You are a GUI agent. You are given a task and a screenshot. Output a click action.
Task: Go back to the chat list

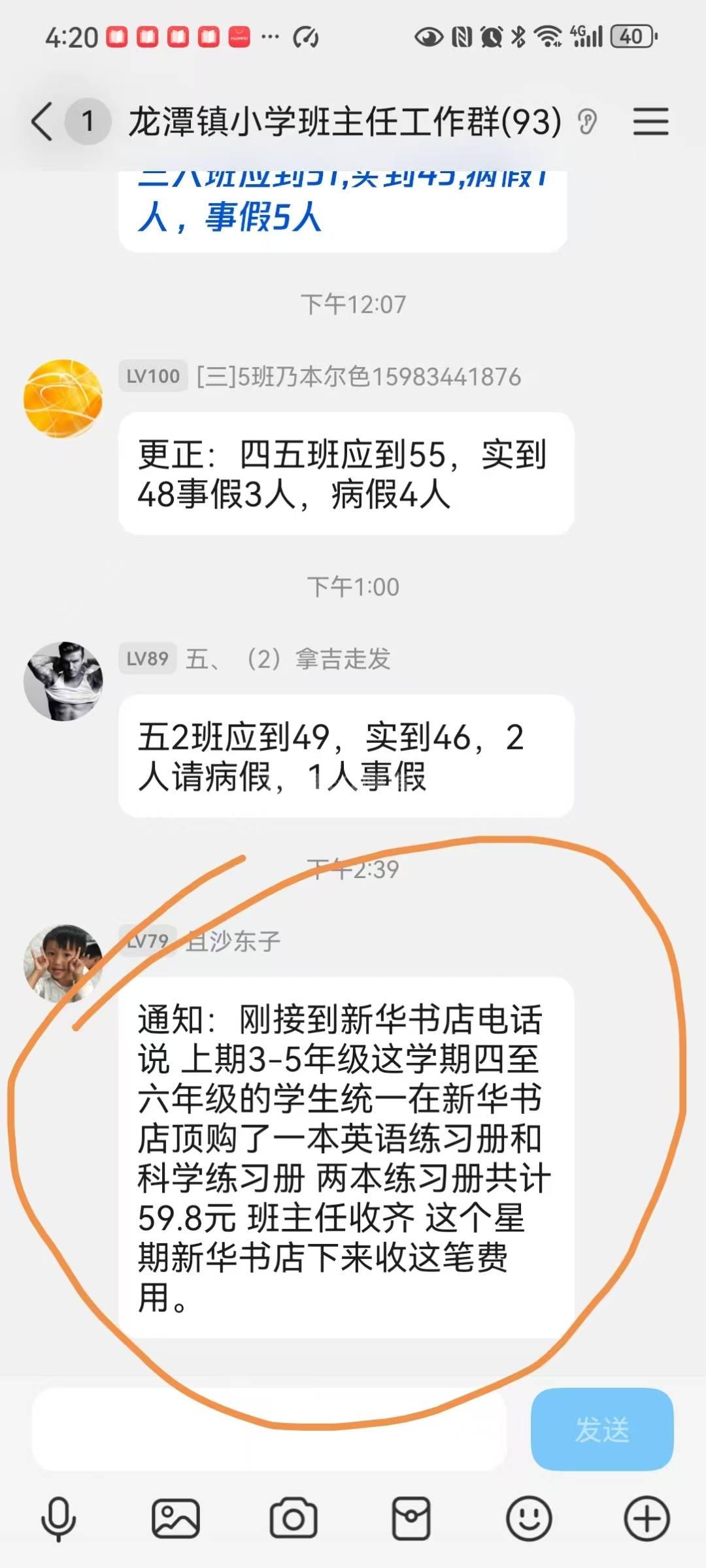(x=42, y=122)
